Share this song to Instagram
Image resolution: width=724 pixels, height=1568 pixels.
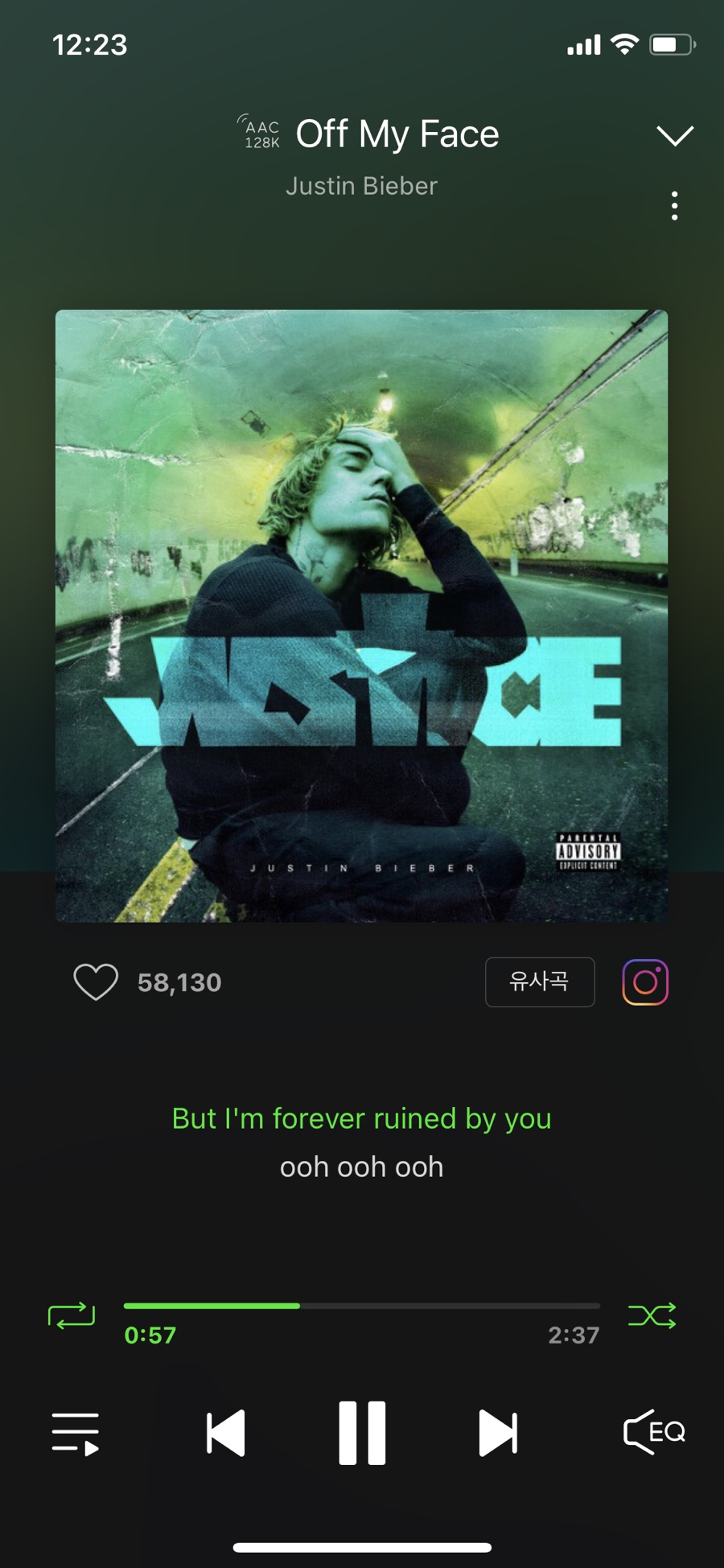645,982
